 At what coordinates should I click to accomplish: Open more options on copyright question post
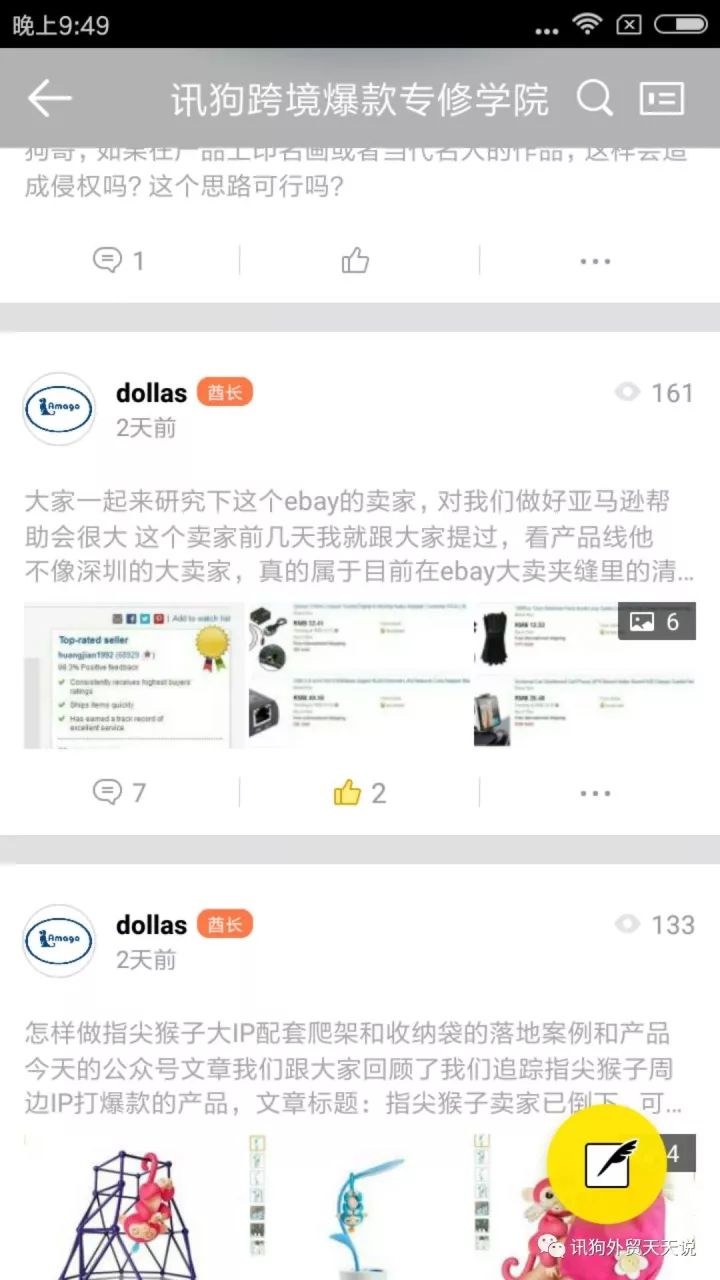click(595, 261)
